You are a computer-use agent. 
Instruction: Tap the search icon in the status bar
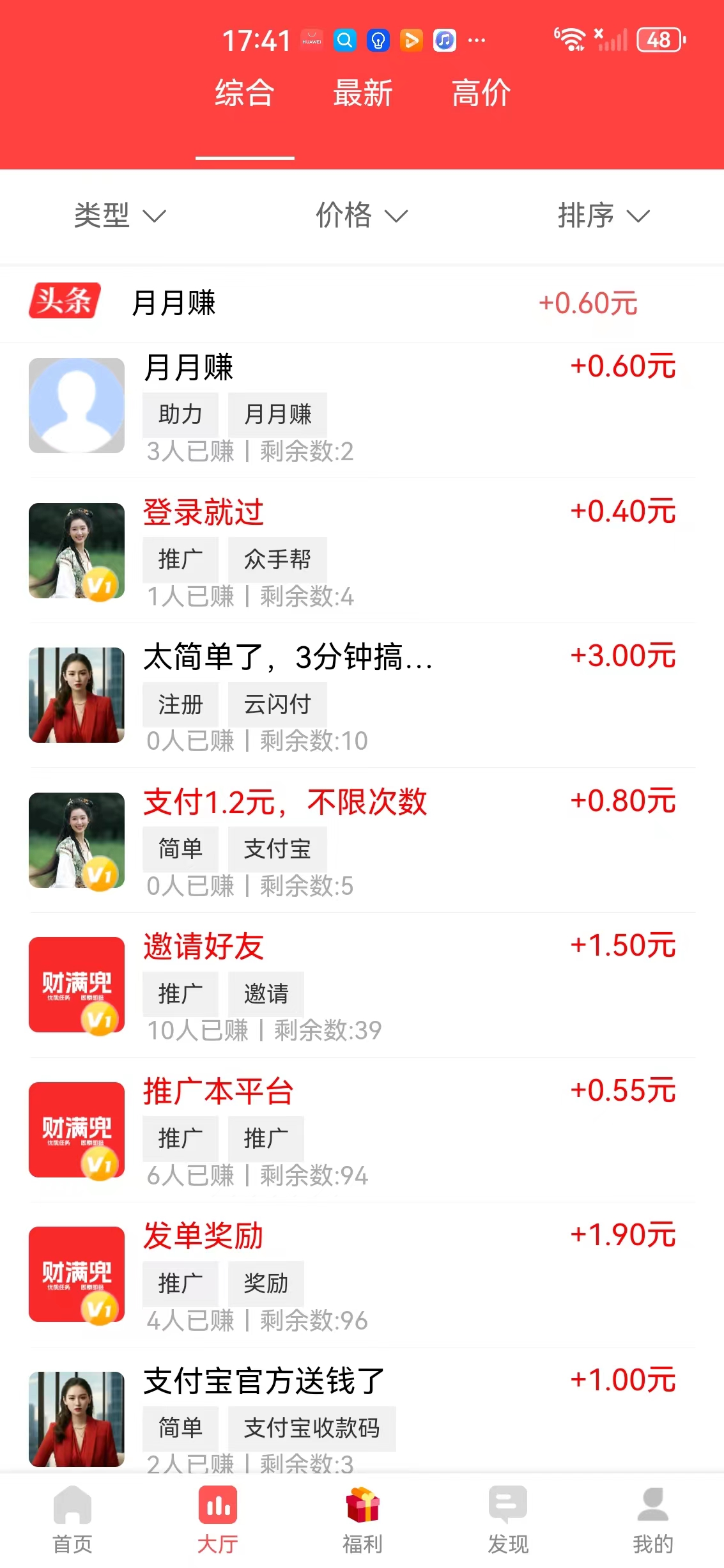[346, 40]
